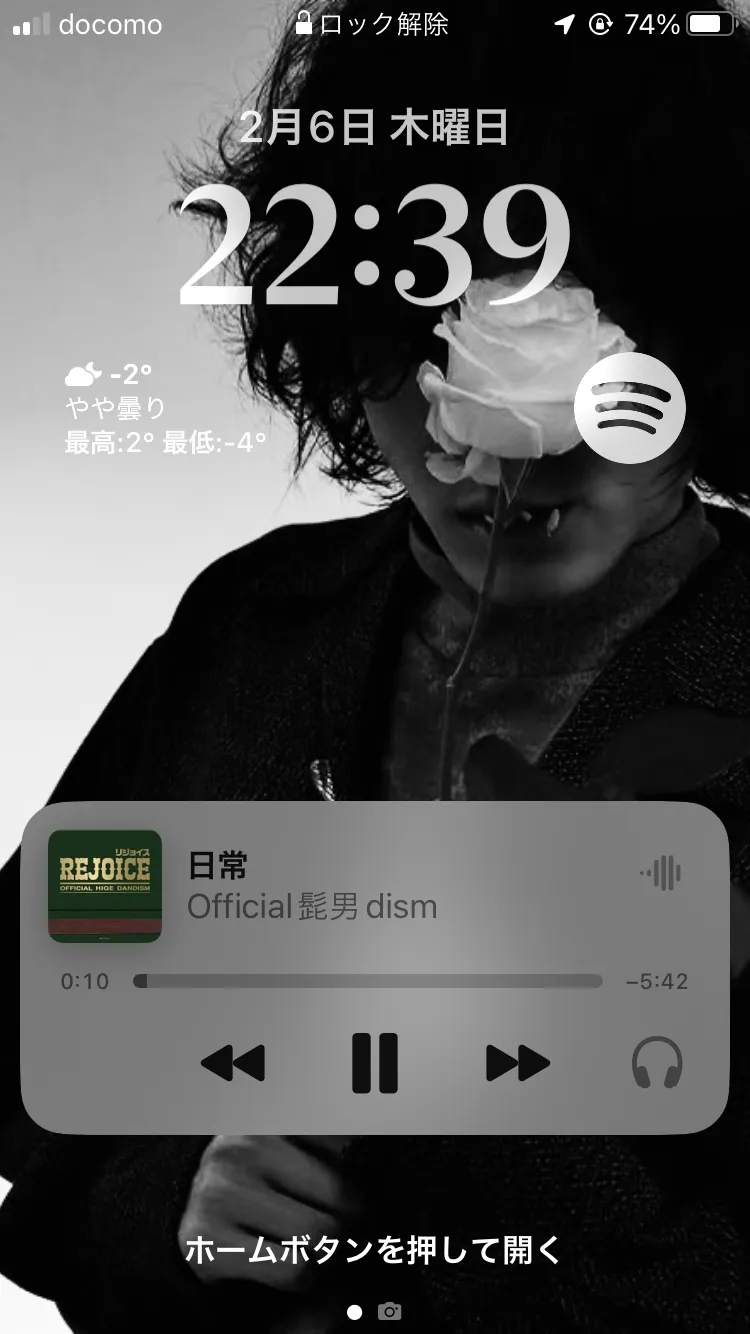
Task: Open the Spotify lock screen widget
Action: [x=630, y=408]
